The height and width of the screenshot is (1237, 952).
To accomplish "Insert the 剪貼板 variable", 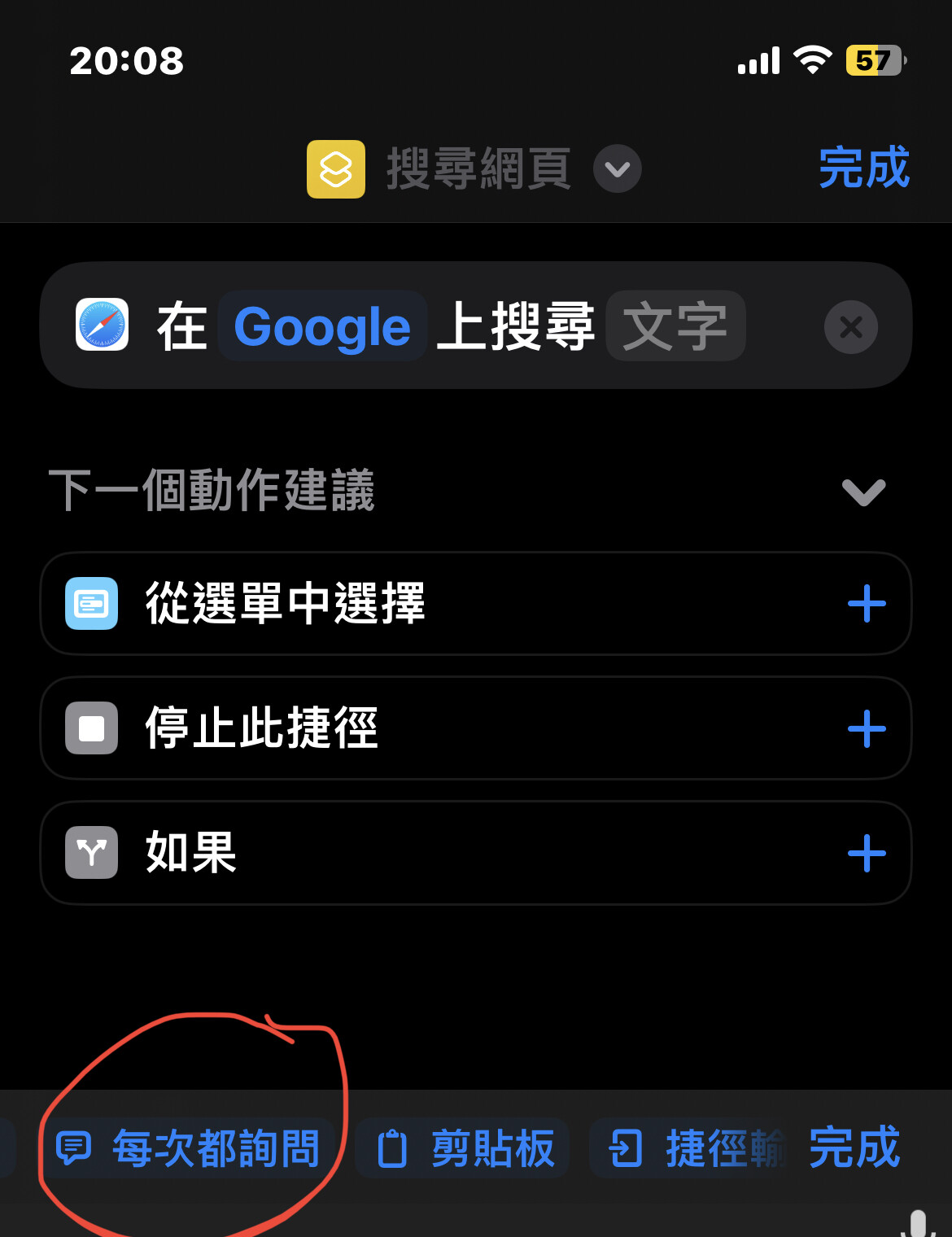I will (x=464, y=1148).
